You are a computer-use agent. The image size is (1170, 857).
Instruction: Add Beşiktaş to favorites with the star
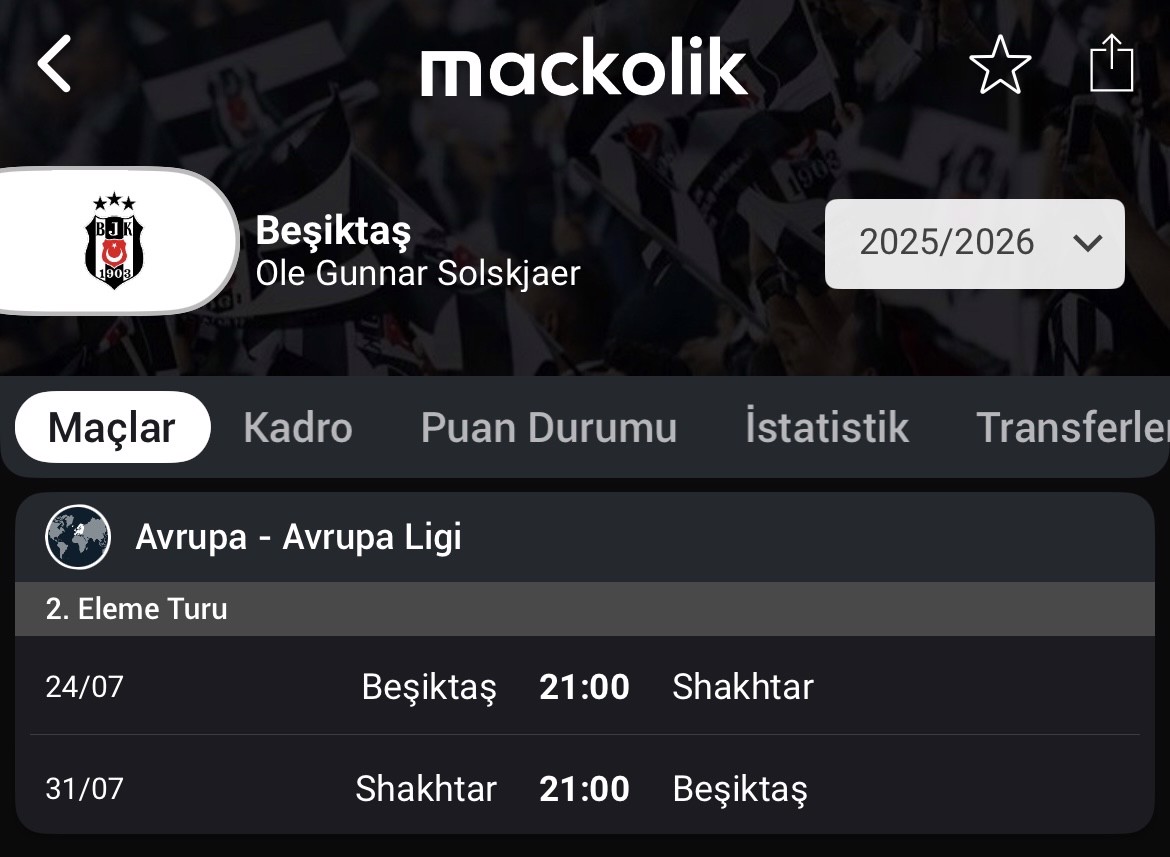tap(1000, 66)
